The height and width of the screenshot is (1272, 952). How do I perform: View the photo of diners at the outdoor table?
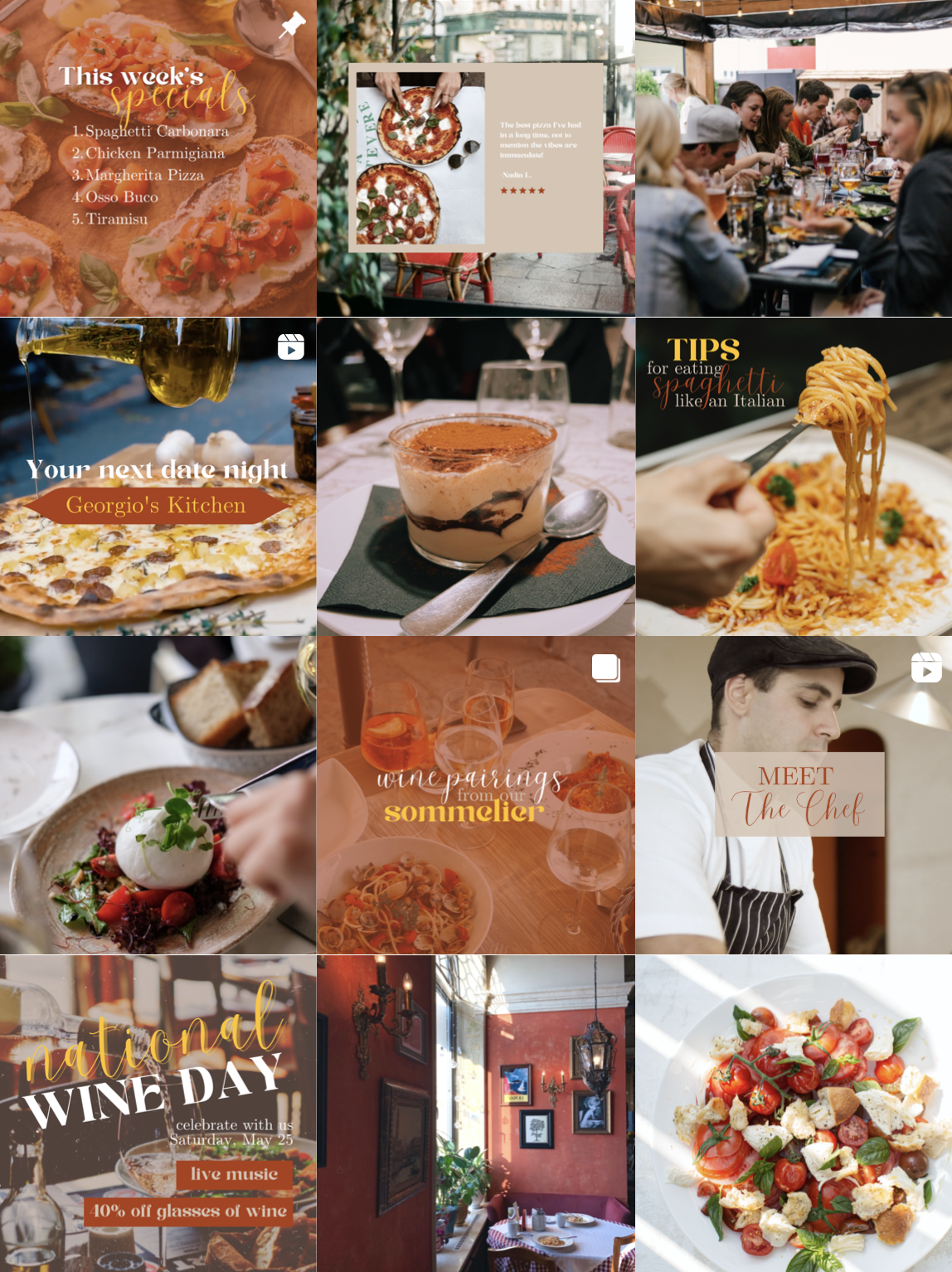pos(794,158)
